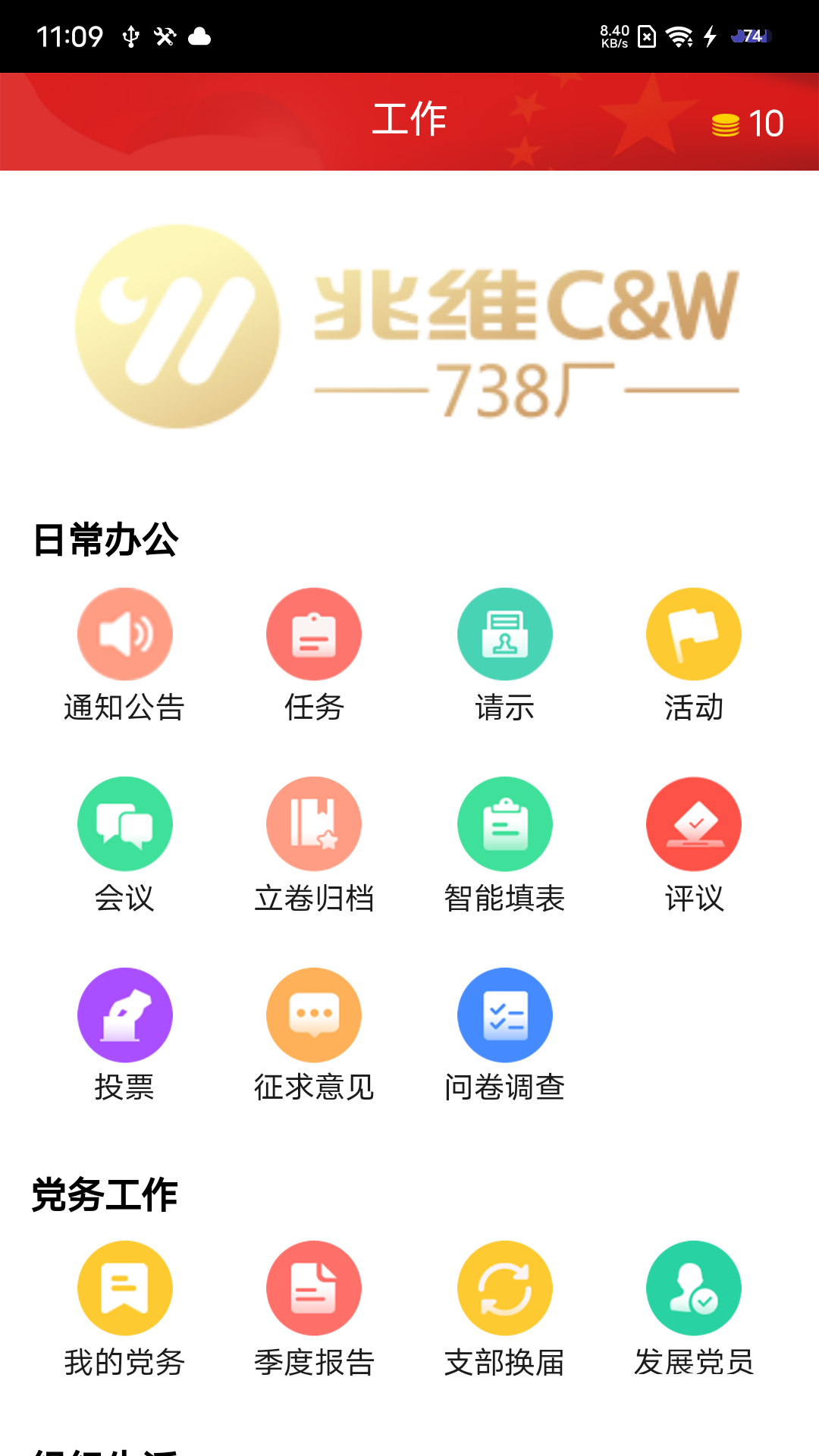Tap the 支部换届 refresh icon
Screen dimensions: 819x1456
[505, 1287]
